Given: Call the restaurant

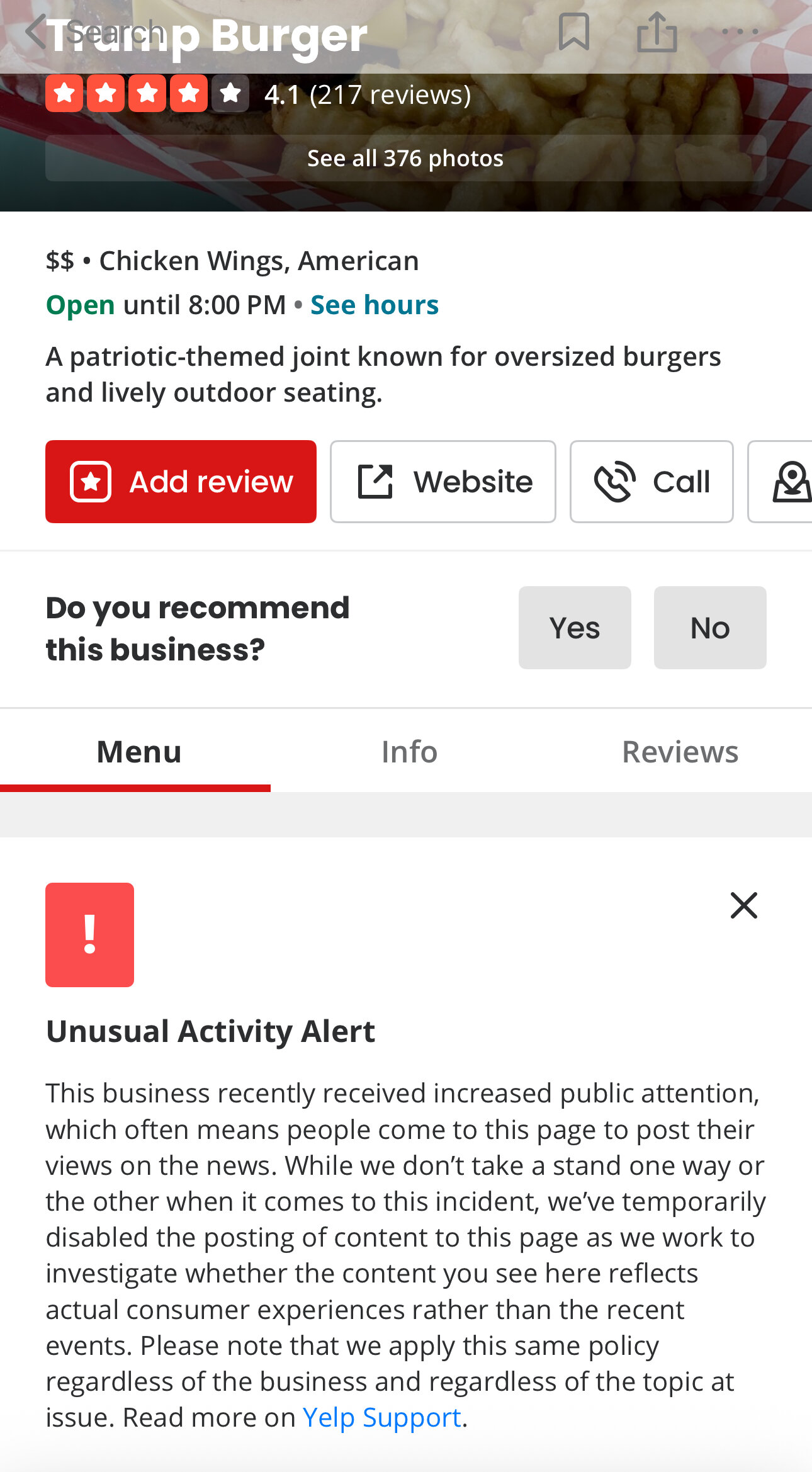Looking at the screenshot, I should coord(651,482).
